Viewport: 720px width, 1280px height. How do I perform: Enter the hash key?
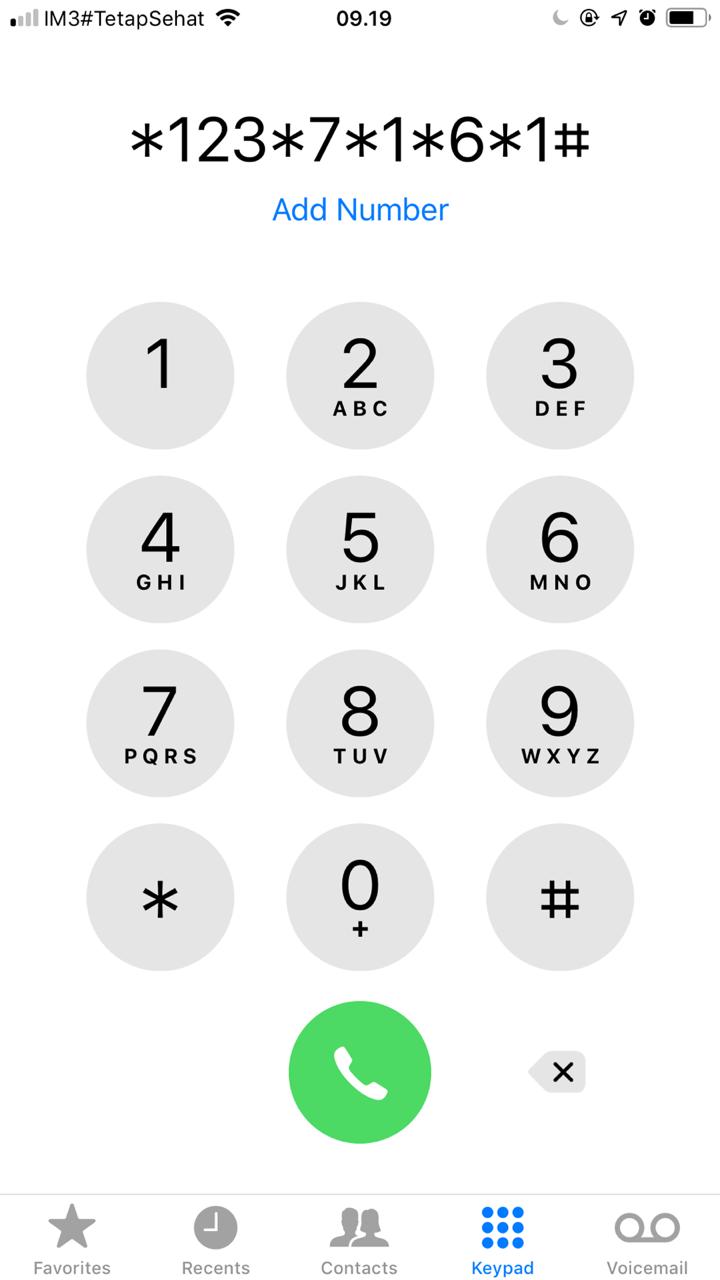tap(560, 898)
